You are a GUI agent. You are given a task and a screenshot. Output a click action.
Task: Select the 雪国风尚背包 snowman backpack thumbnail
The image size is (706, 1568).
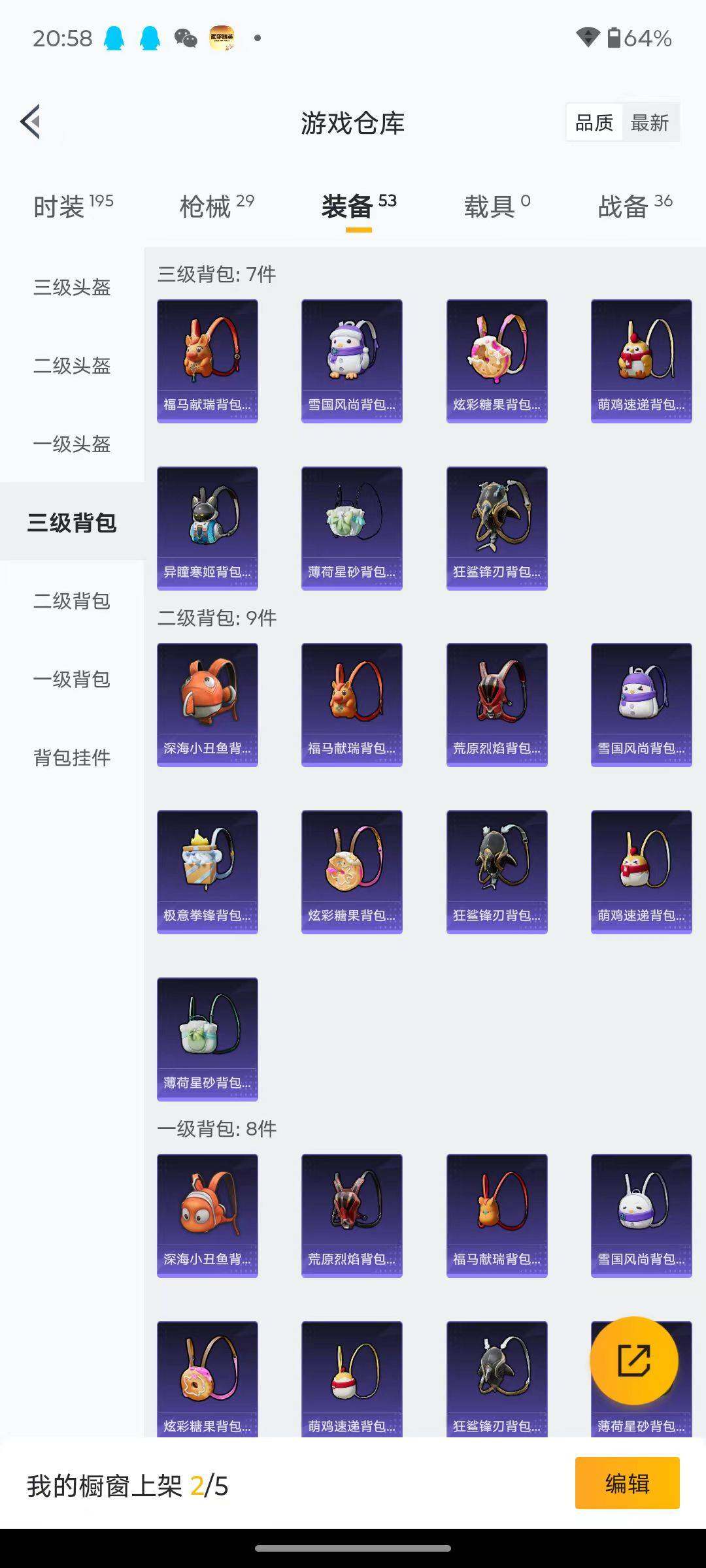coord(352,359)
